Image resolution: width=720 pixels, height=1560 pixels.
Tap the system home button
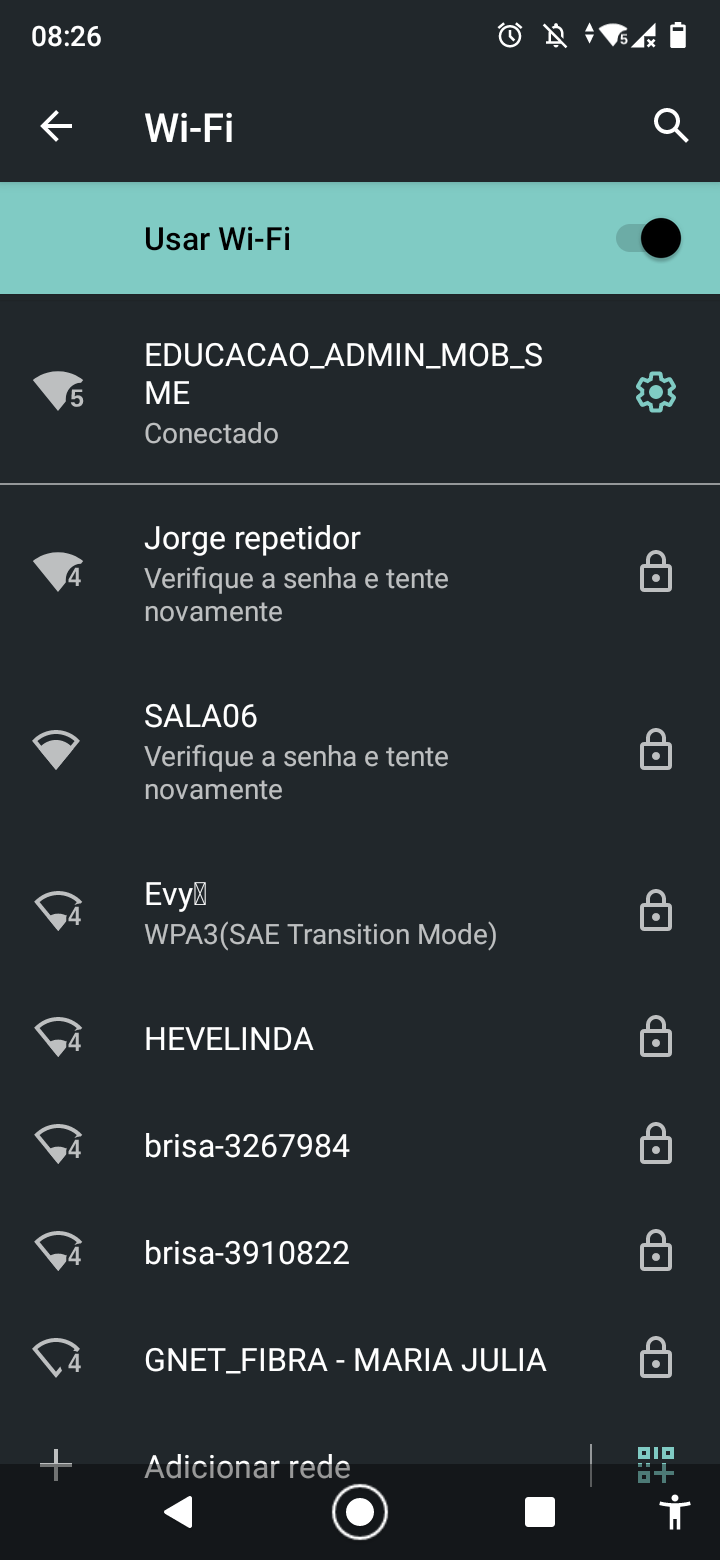pyautogui.click(x=360, y=1512)
